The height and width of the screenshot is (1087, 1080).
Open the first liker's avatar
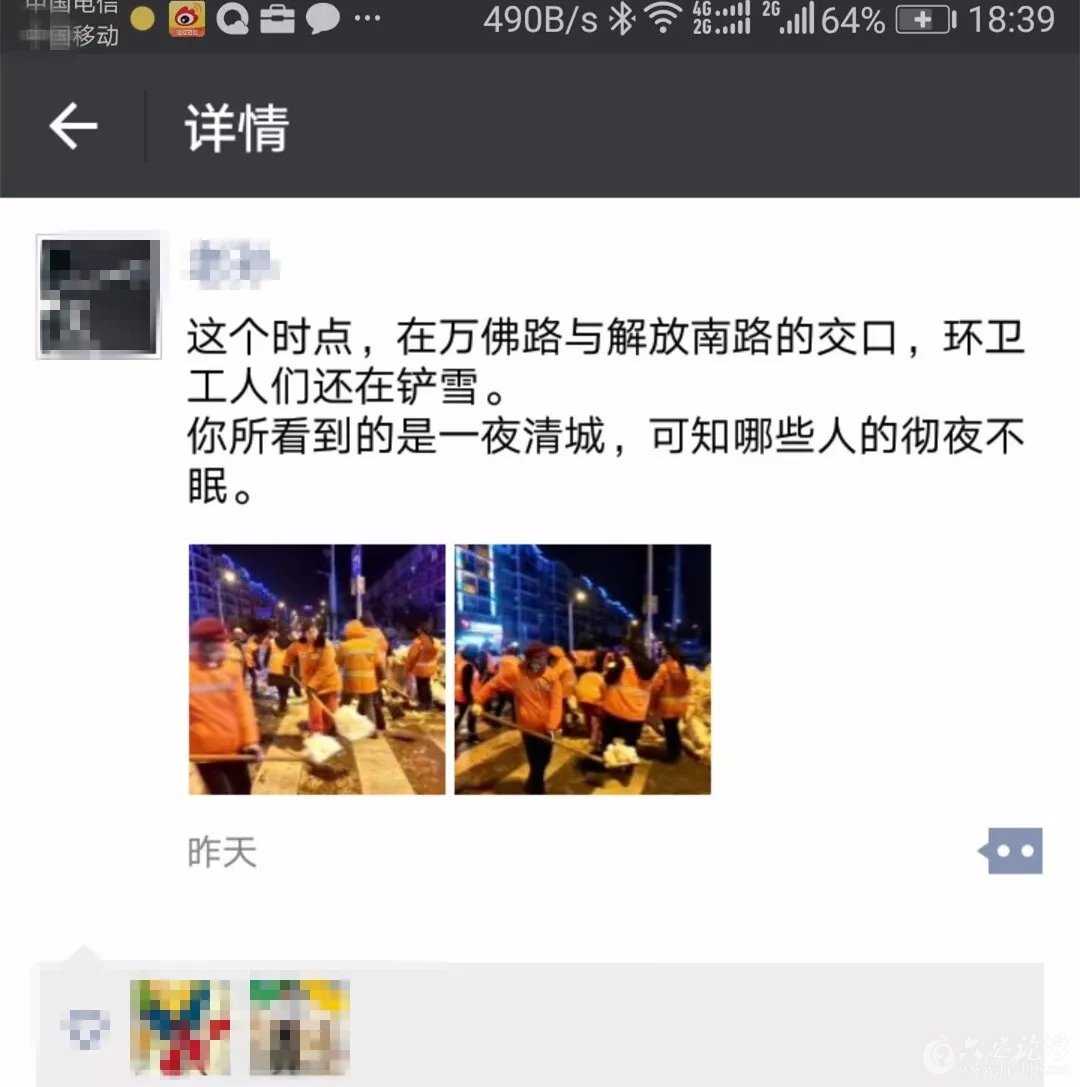(x=181, y=1027)
